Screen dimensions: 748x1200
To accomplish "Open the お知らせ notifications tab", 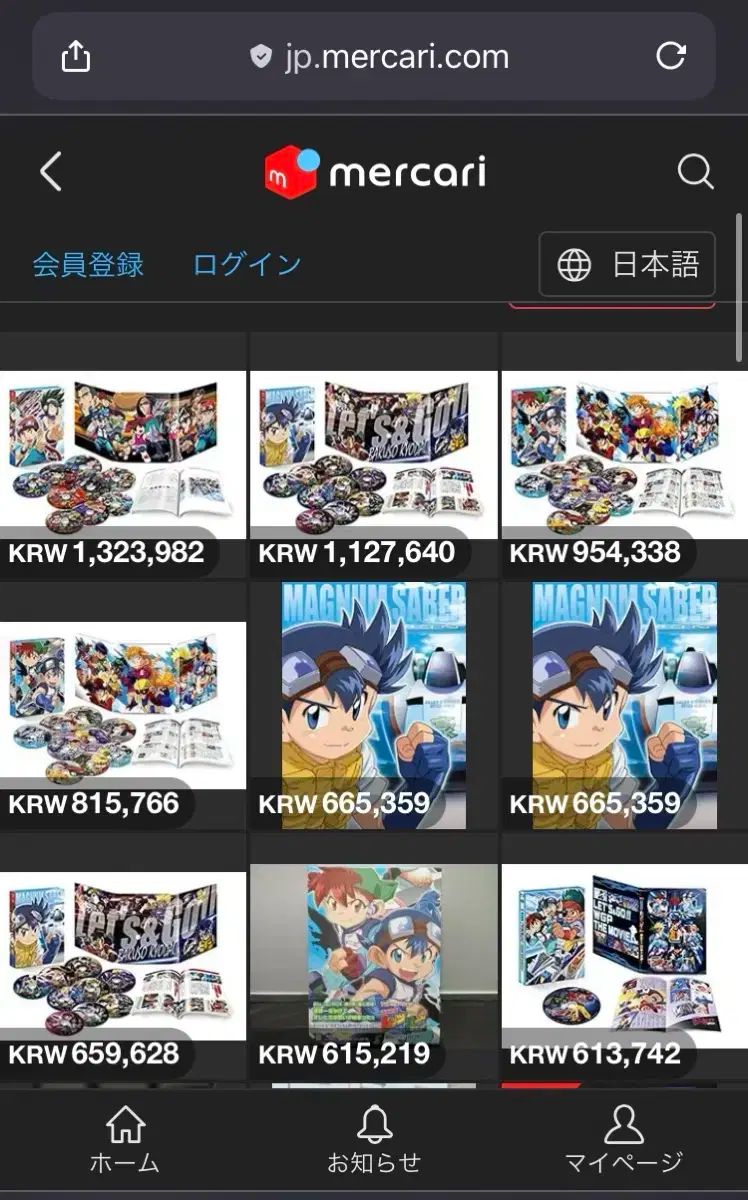I will [x=374, y=1140].
